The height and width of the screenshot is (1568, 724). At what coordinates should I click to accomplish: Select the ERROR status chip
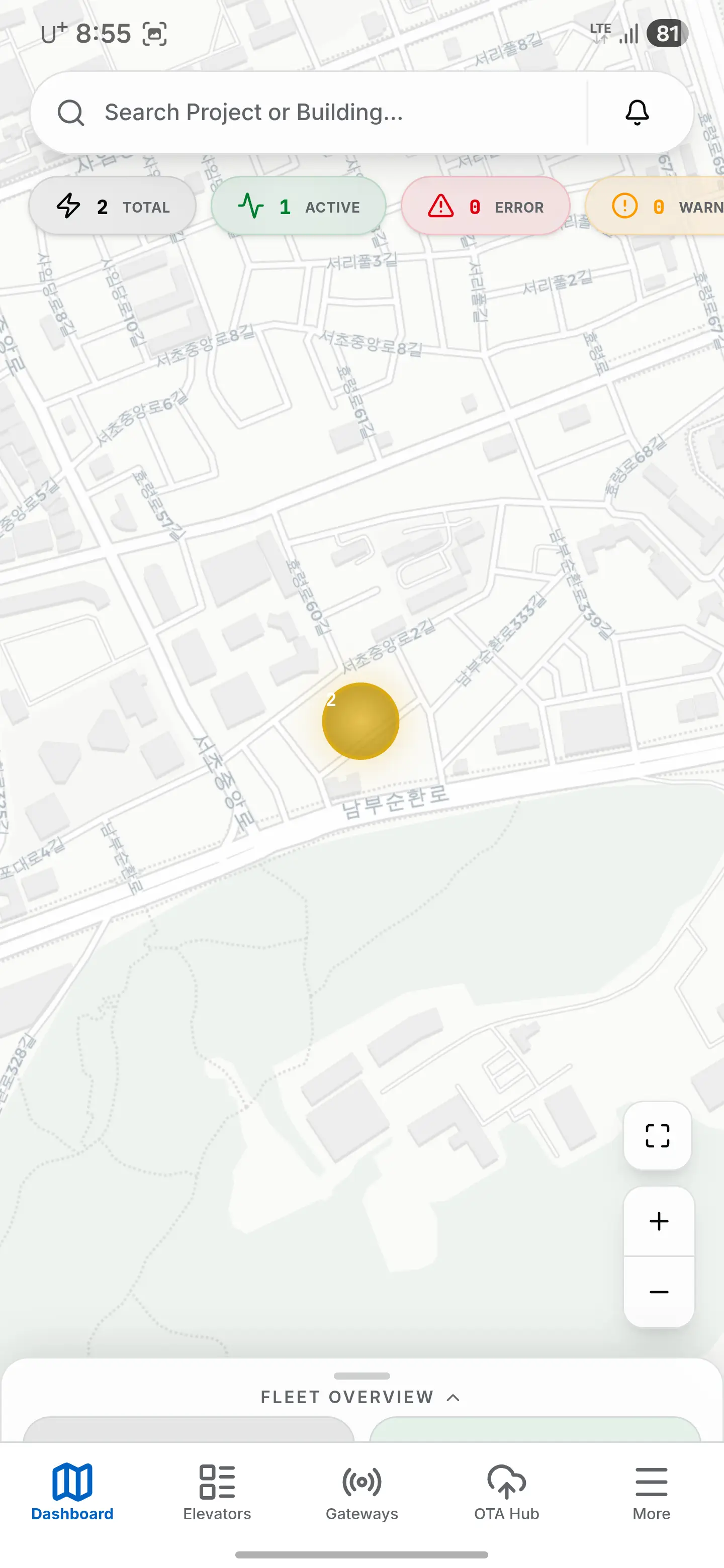coord(485,207)
